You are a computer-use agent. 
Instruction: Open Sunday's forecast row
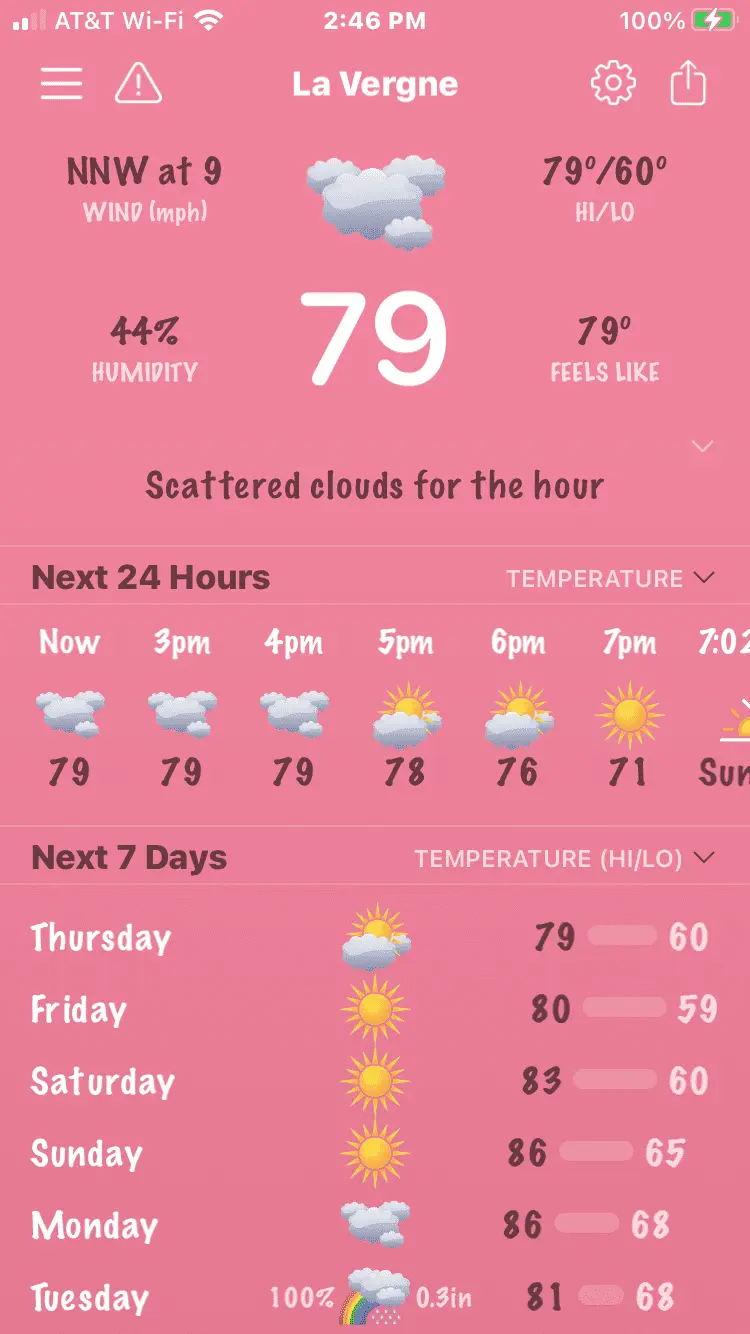375,1154
